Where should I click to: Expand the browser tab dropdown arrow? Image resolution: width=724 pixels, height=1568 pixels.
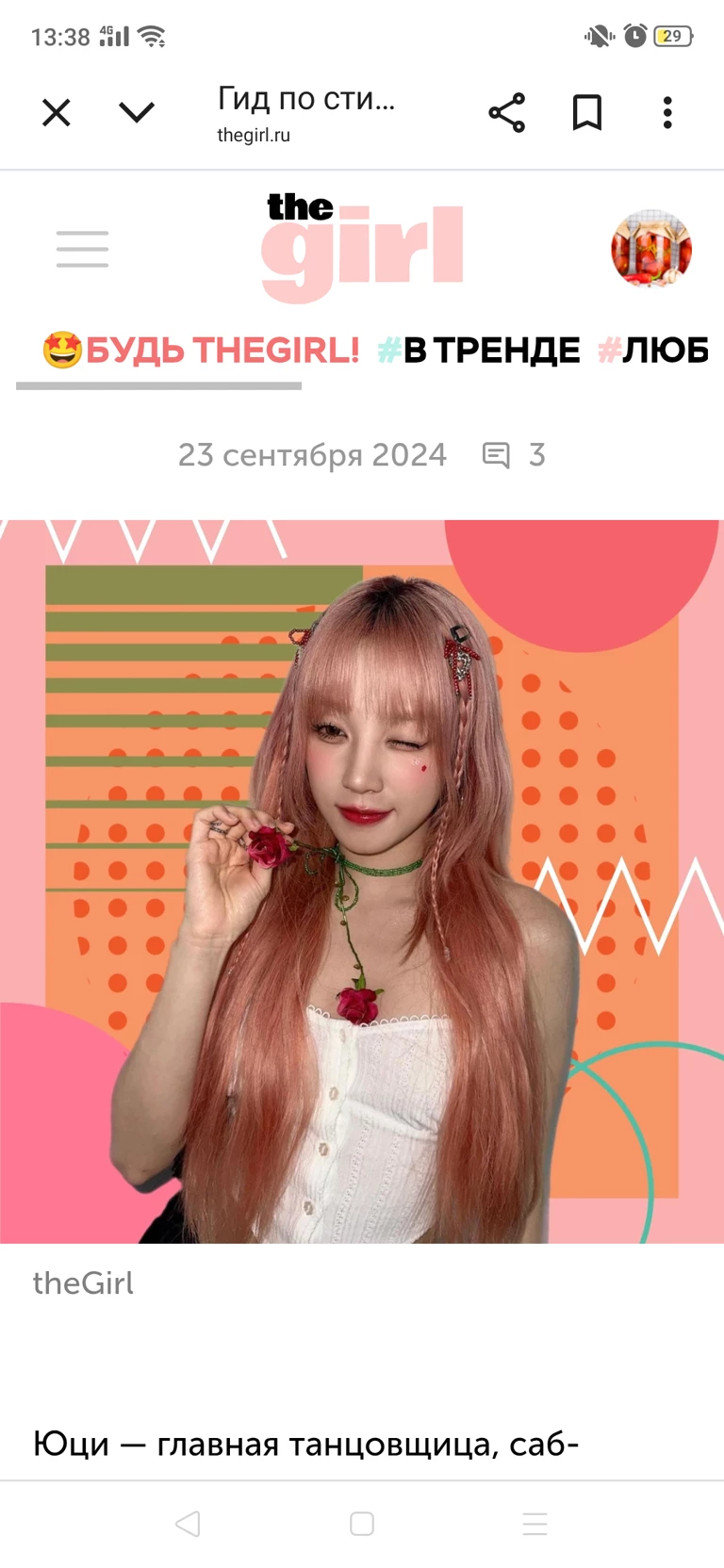137,113
